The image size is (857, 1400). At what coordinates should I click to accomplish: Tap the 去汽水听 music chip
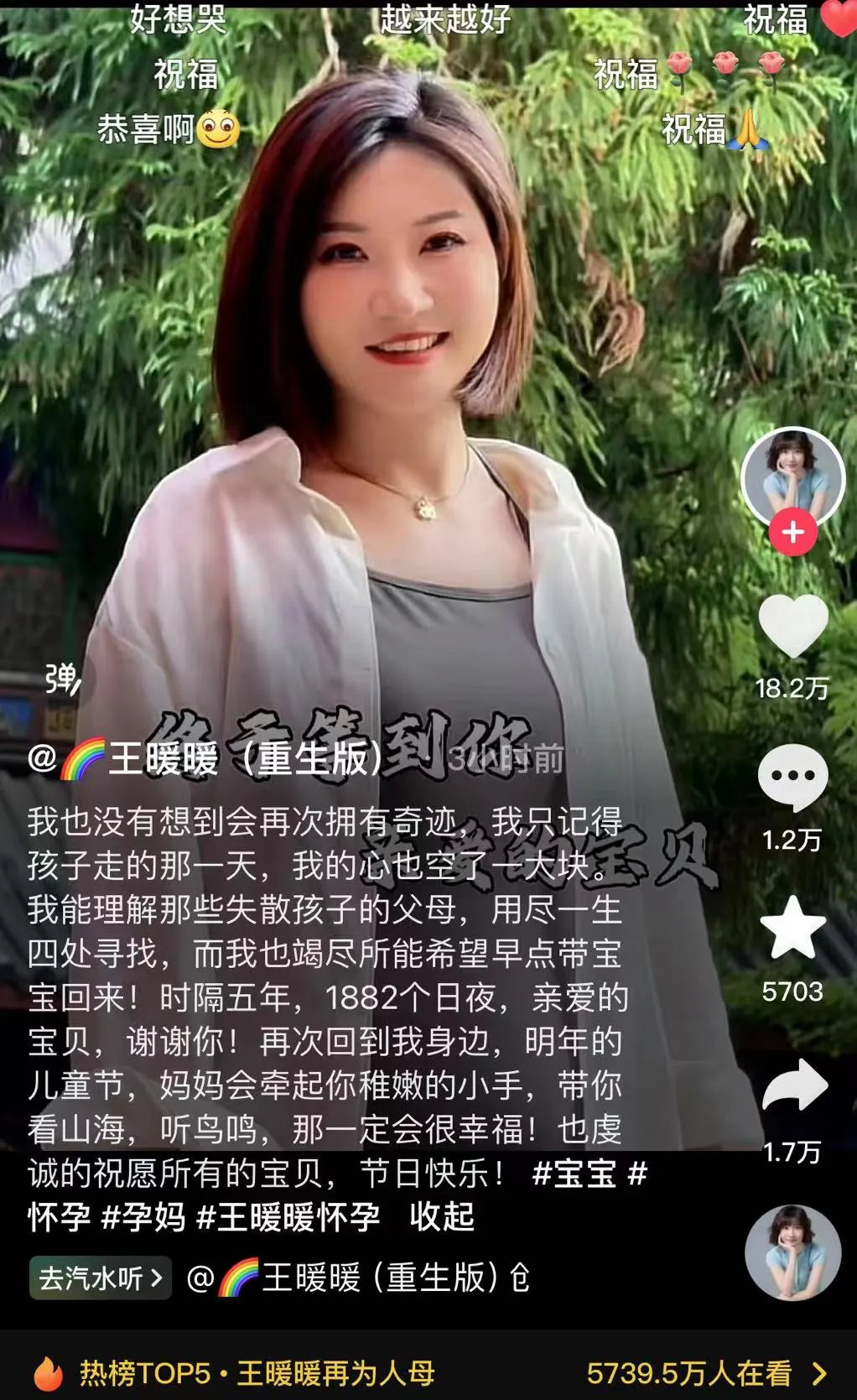(101, 1278)
